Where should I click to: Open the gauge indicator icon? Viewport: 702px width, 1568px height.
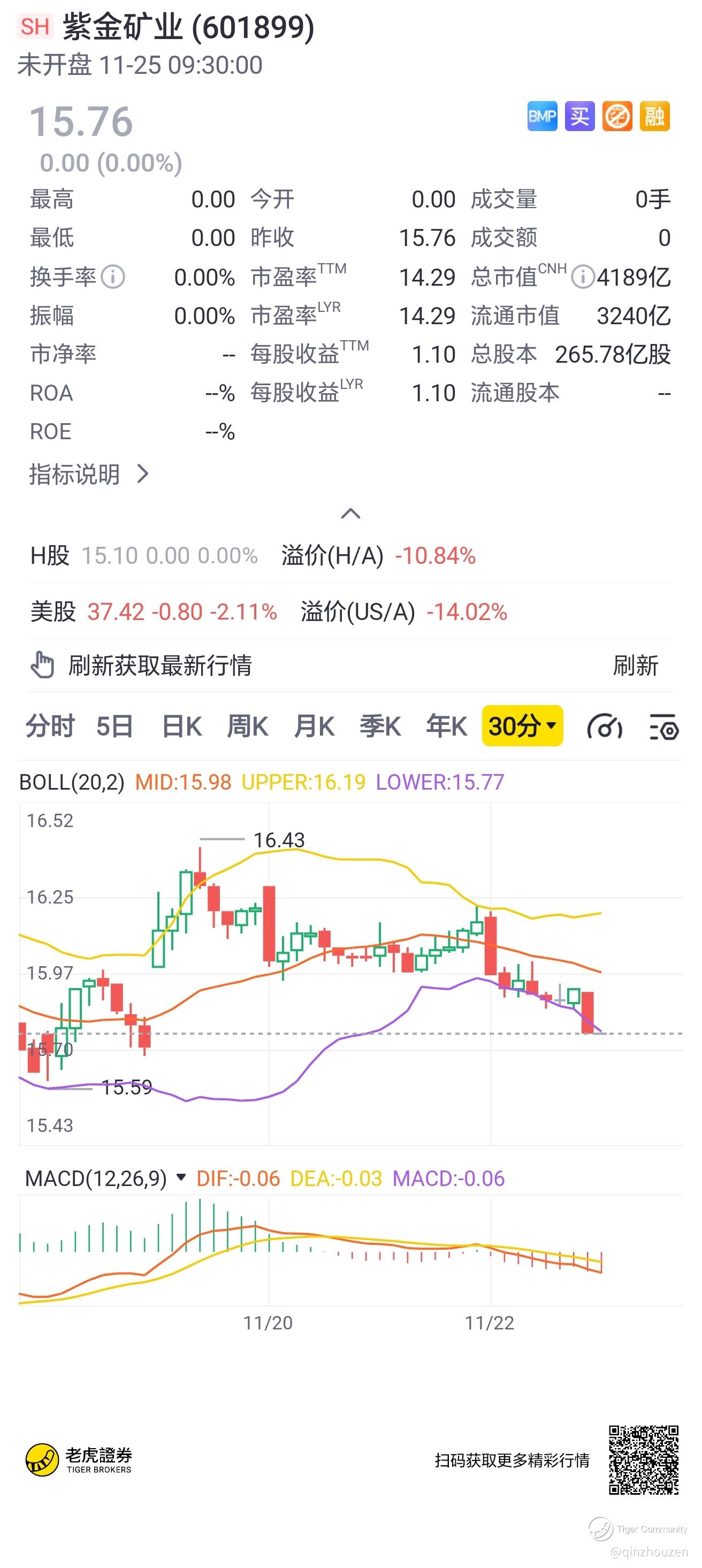coord(604,727)
